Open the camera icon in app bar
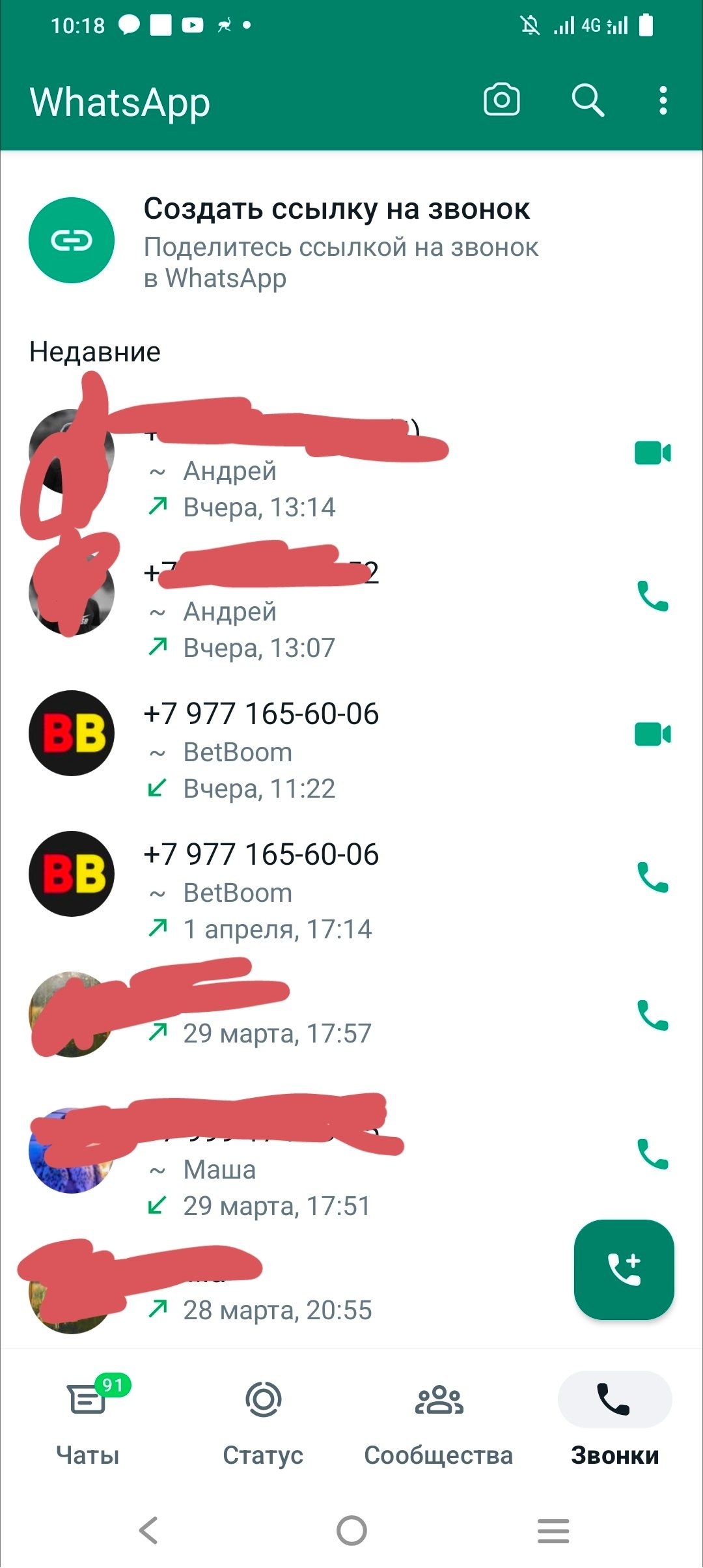 [x=501, y=100]
